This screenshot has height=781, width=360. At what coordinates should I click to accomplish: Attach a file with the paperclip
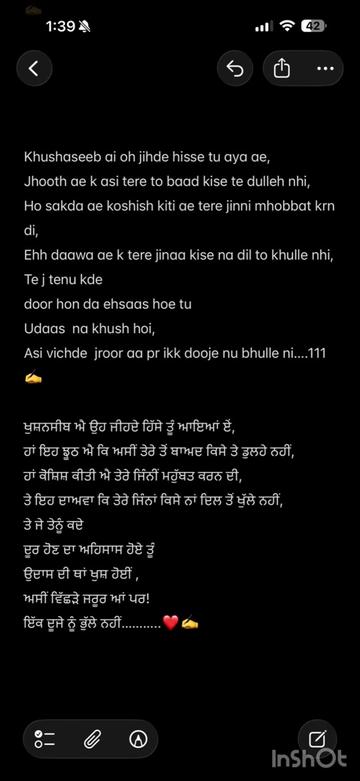(x=93, y=739)
